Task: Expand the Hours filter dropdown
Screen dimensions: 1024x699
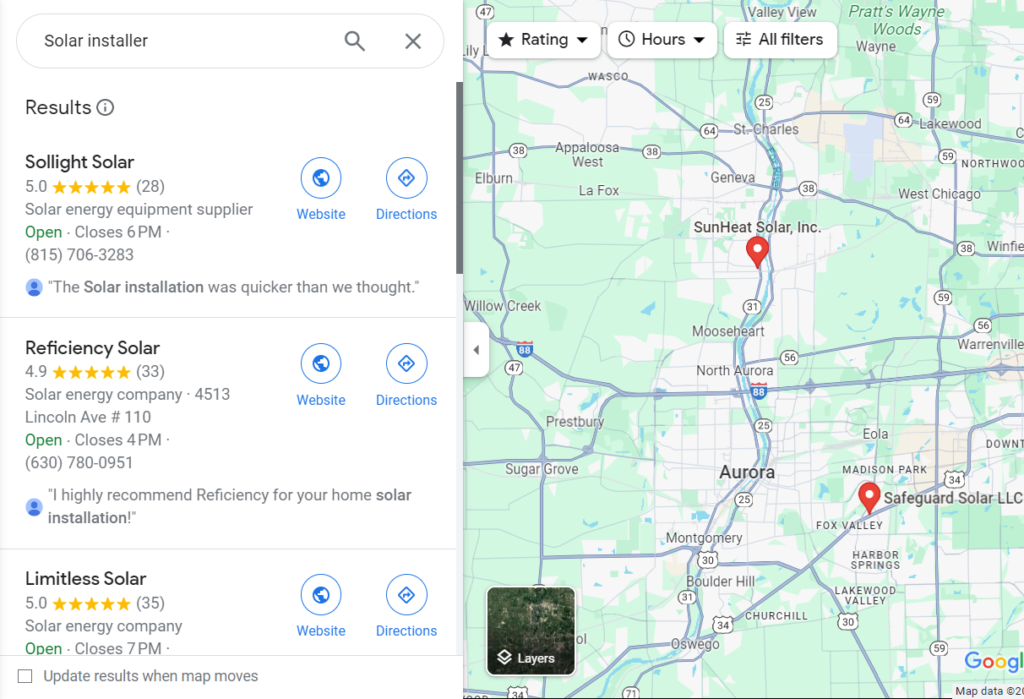Action: coord(662,40)
